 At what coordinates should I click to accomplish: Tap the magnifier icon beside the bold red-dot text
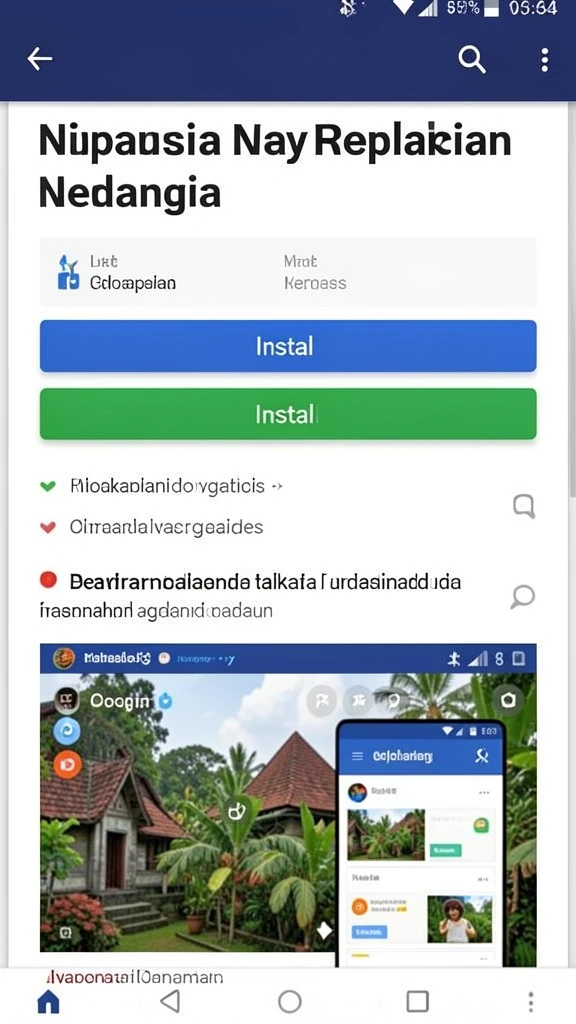pos(523,596)
